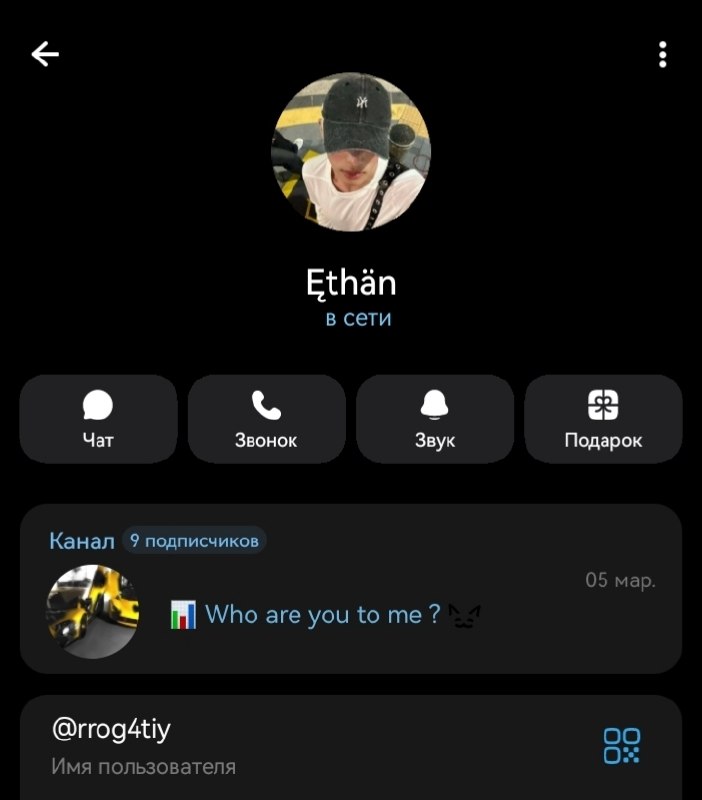Send a gift via Подарок
Image resolution: width=702 pixels, height=800 pixels.
point(603,419)
